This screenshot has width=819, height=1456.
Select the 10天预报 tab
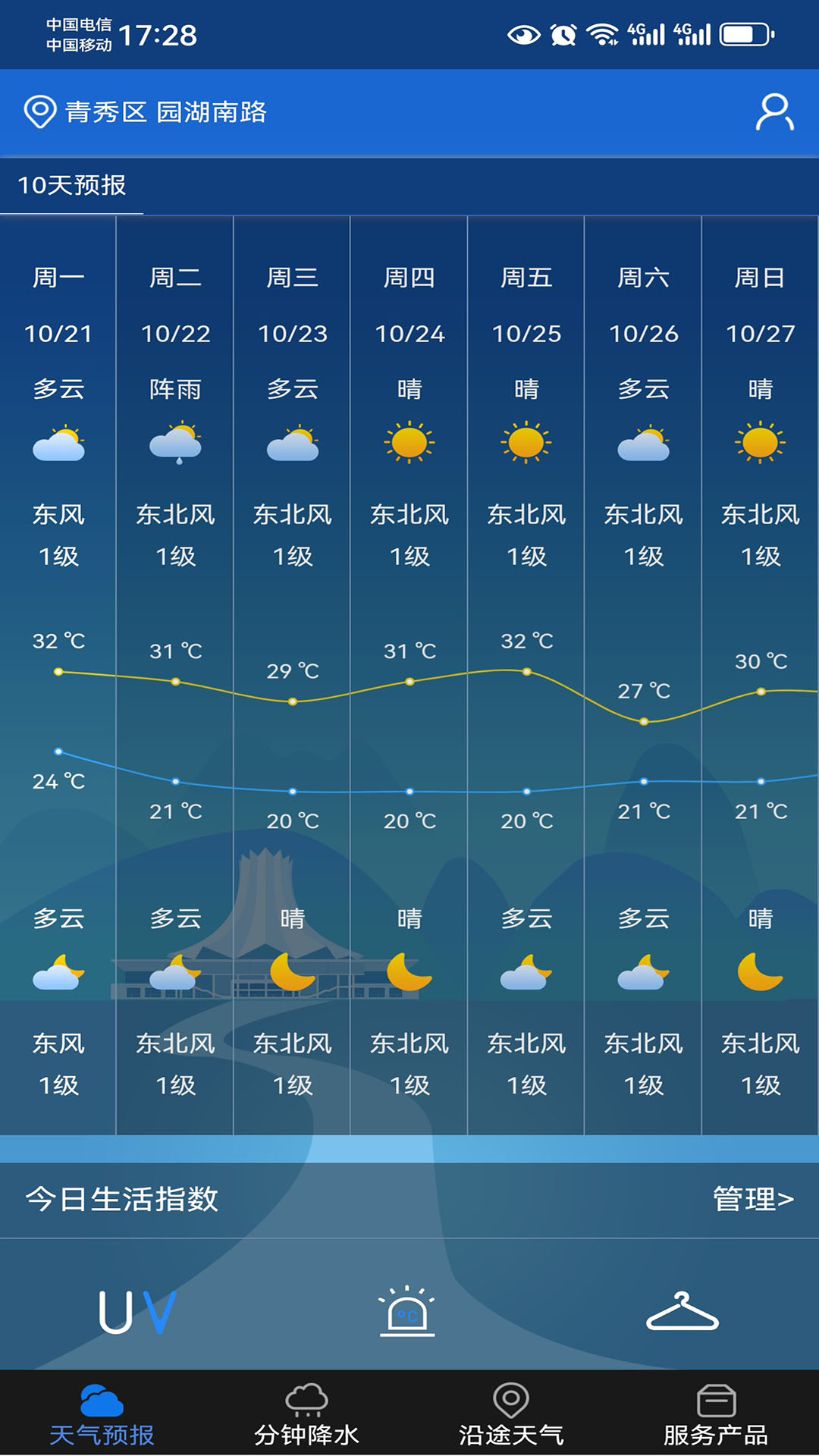72,185
